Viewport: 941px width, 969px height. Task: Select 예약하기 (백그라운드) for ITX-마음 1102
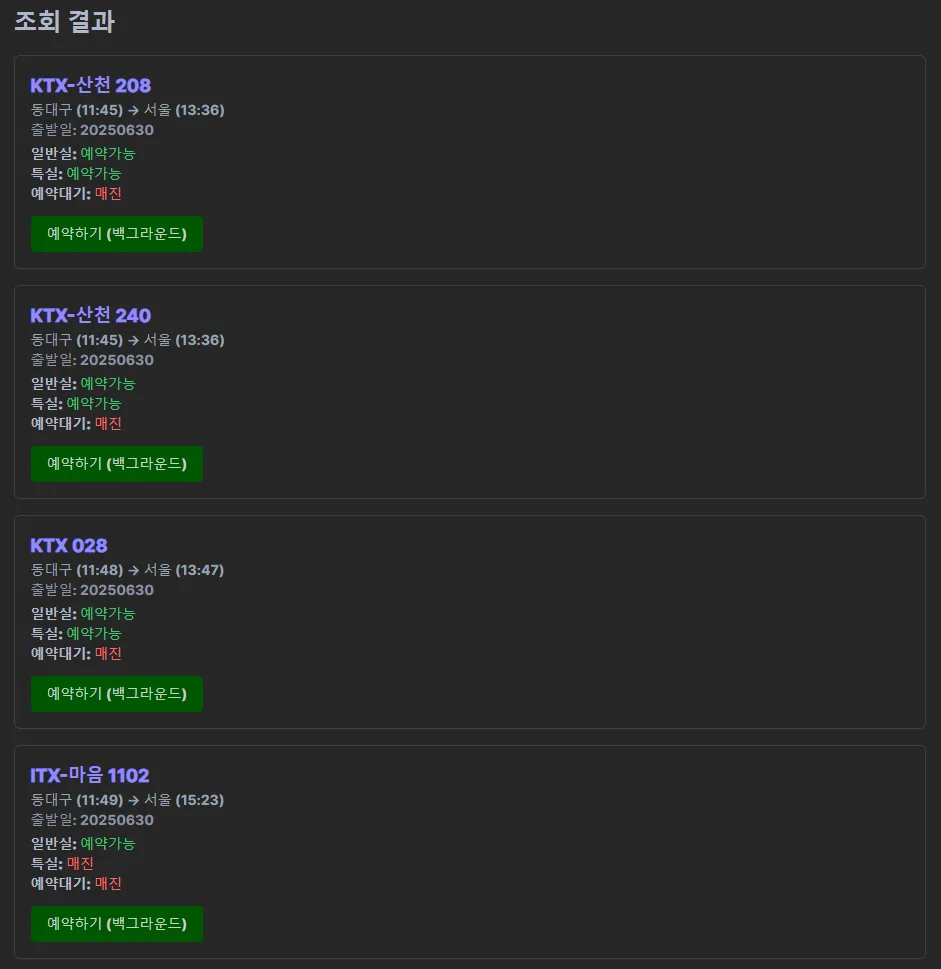coord(117,924)
